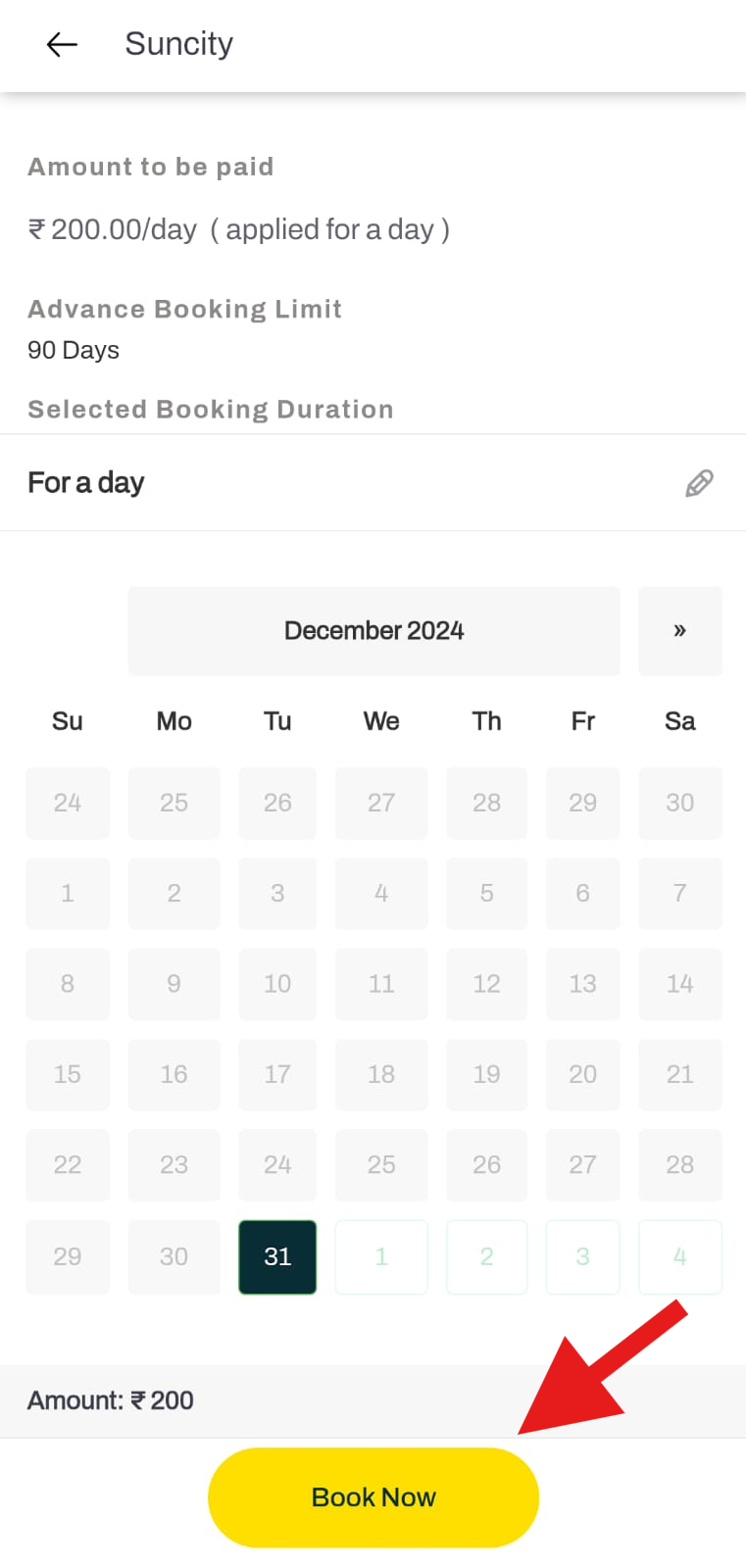Tap the yellow Book Now button
Viewport: 746px width, 1568px height.
pos(373,1497)
